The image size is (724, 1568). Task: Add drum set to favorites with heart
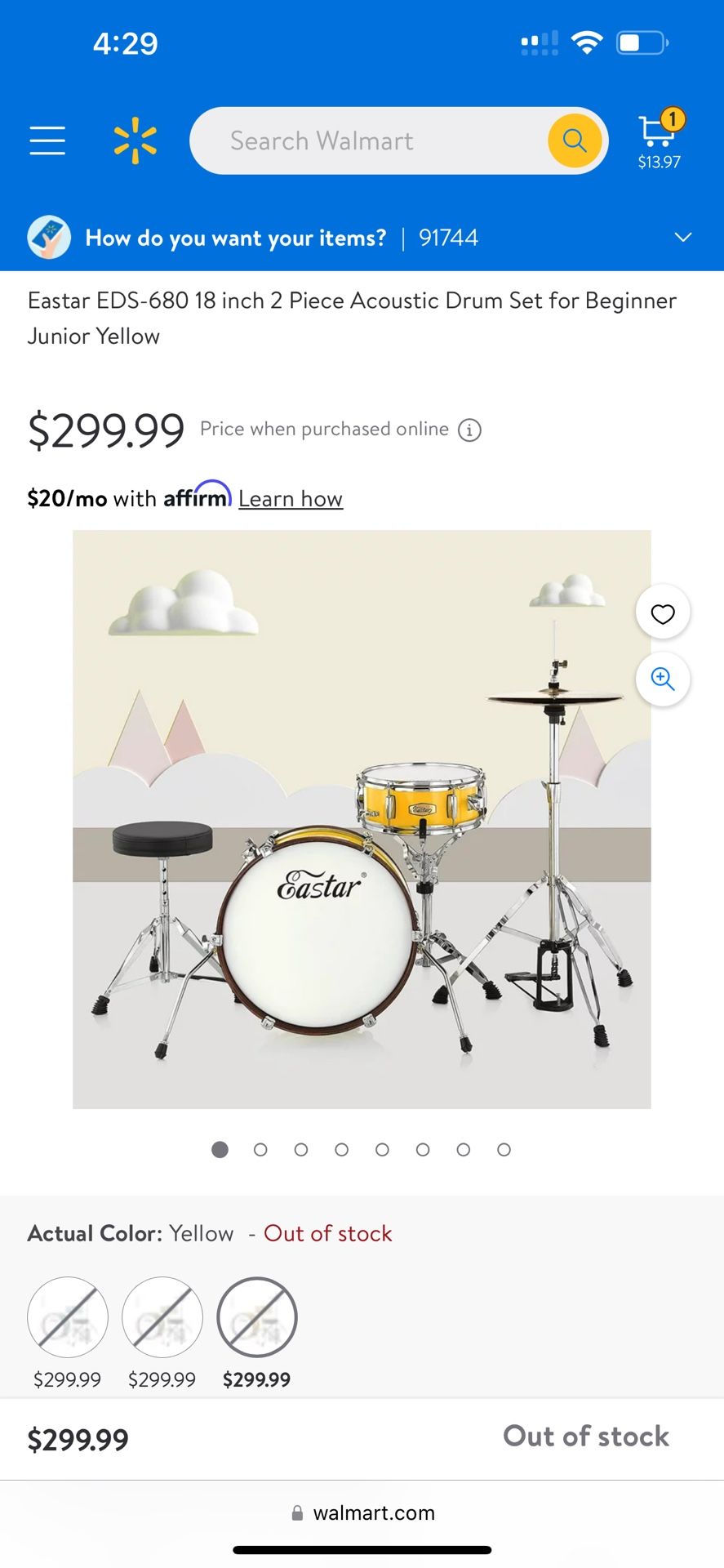(x=663, y=612)
